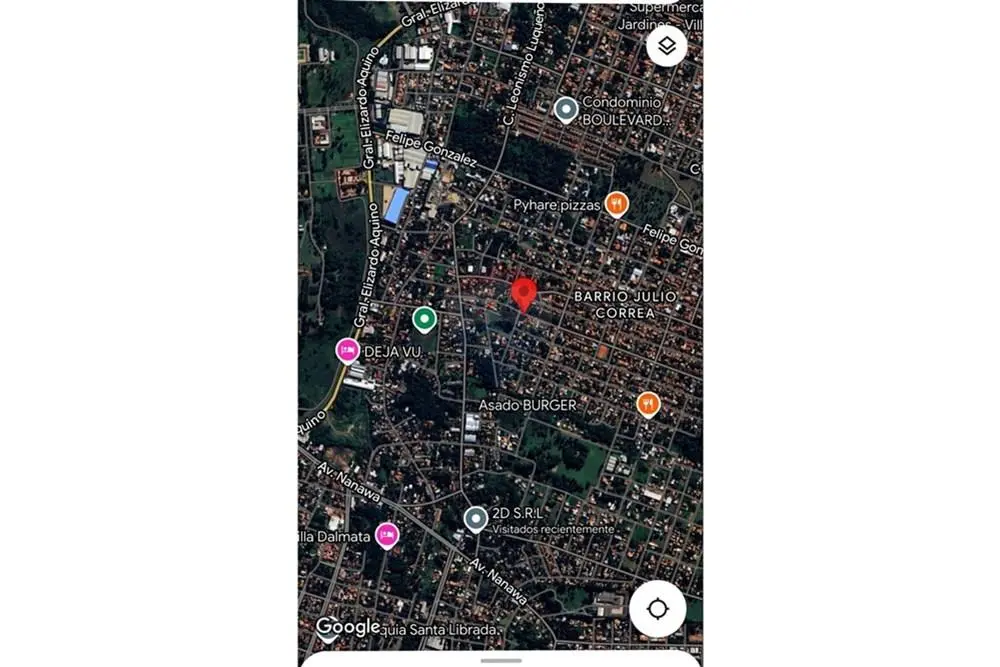Open the 2D S.R.L. recently visited marker
This screenshot has height=667, width=1000.
tap(476, 518)
